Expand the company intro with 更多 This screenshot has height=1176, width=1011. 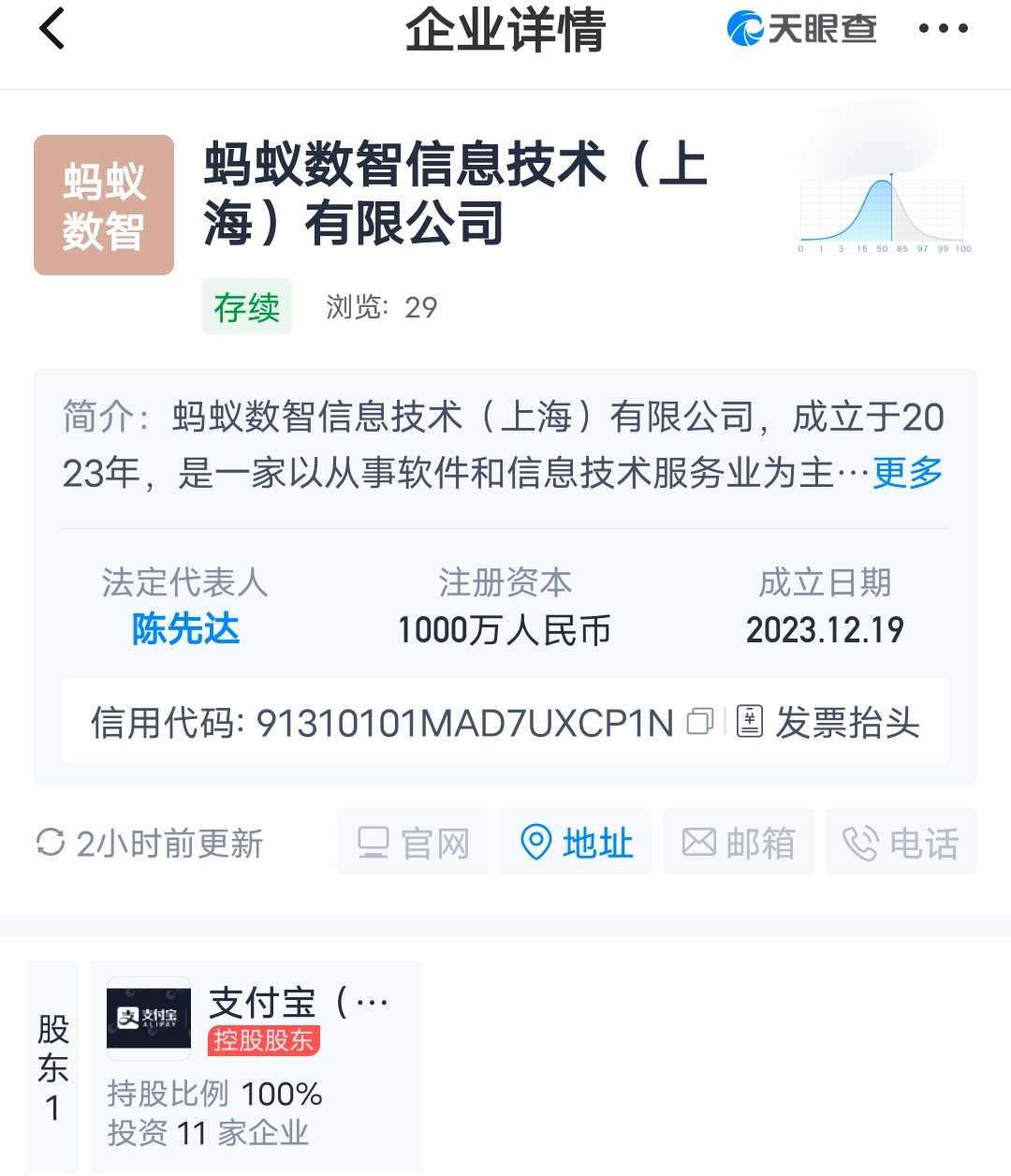pyautogui.click(x=907, y=473)
